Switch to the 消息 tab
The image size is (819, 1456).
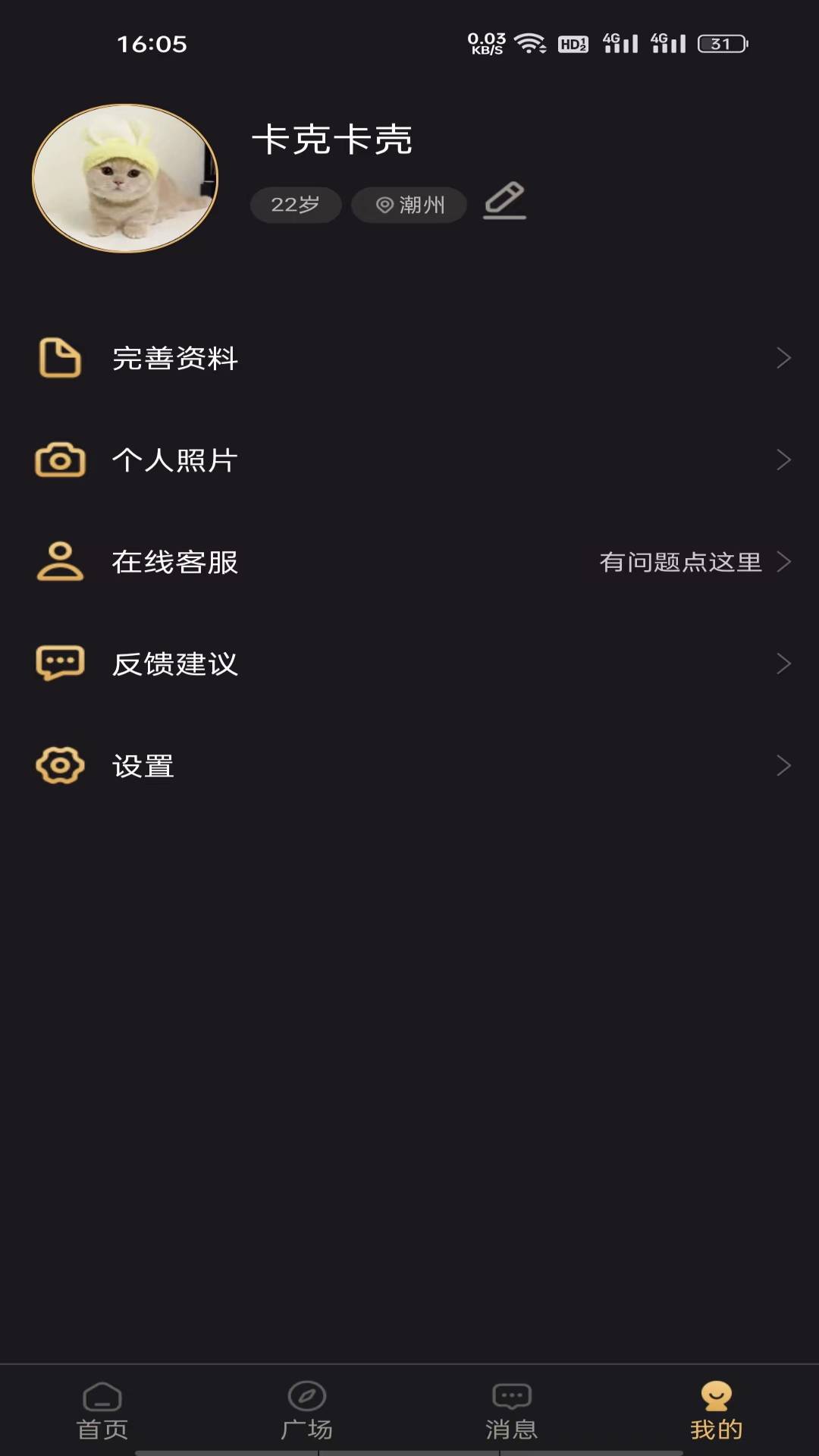[510, 1422]
